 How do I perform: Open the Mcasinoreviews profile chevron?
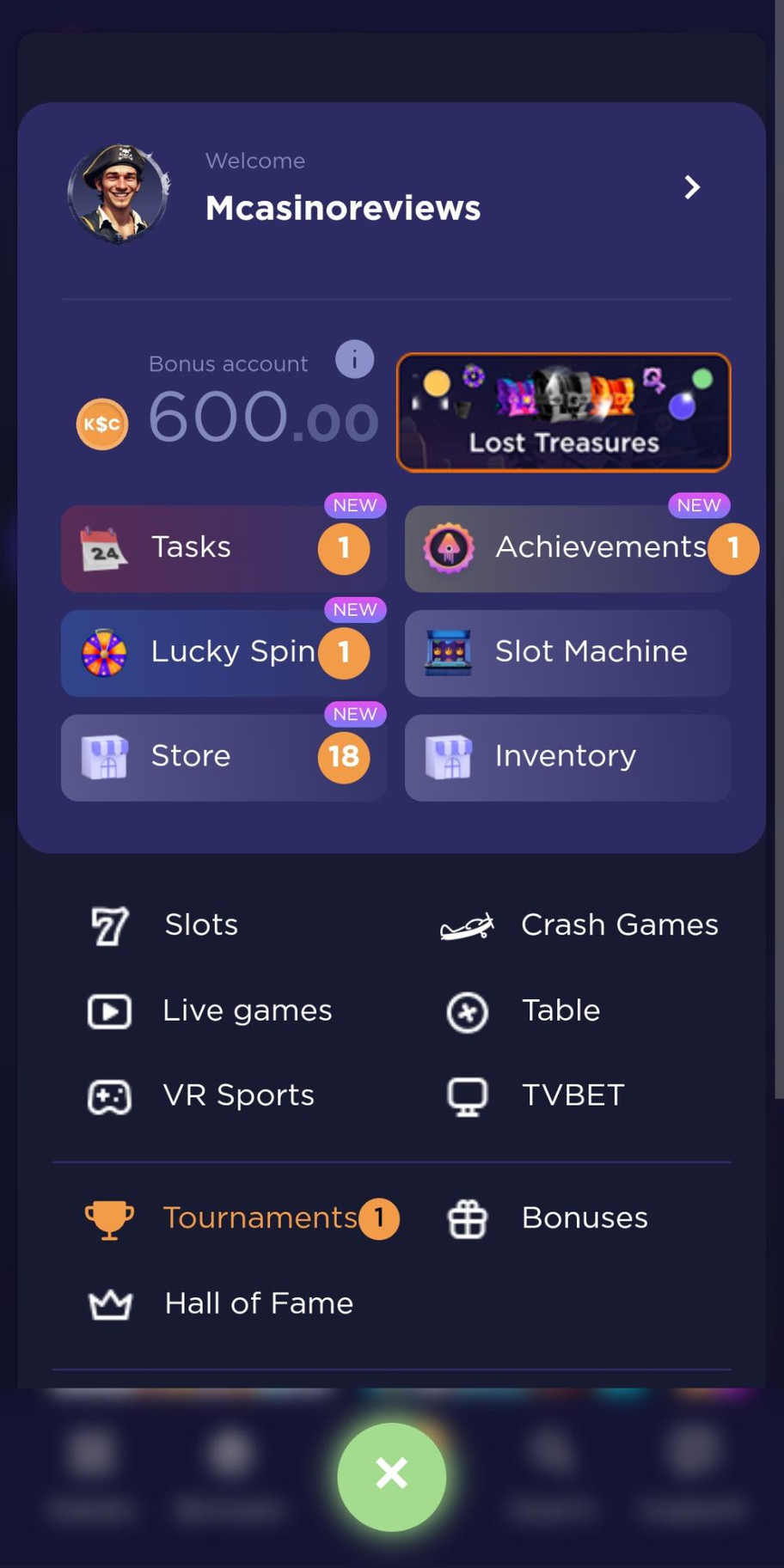(691, 187)
